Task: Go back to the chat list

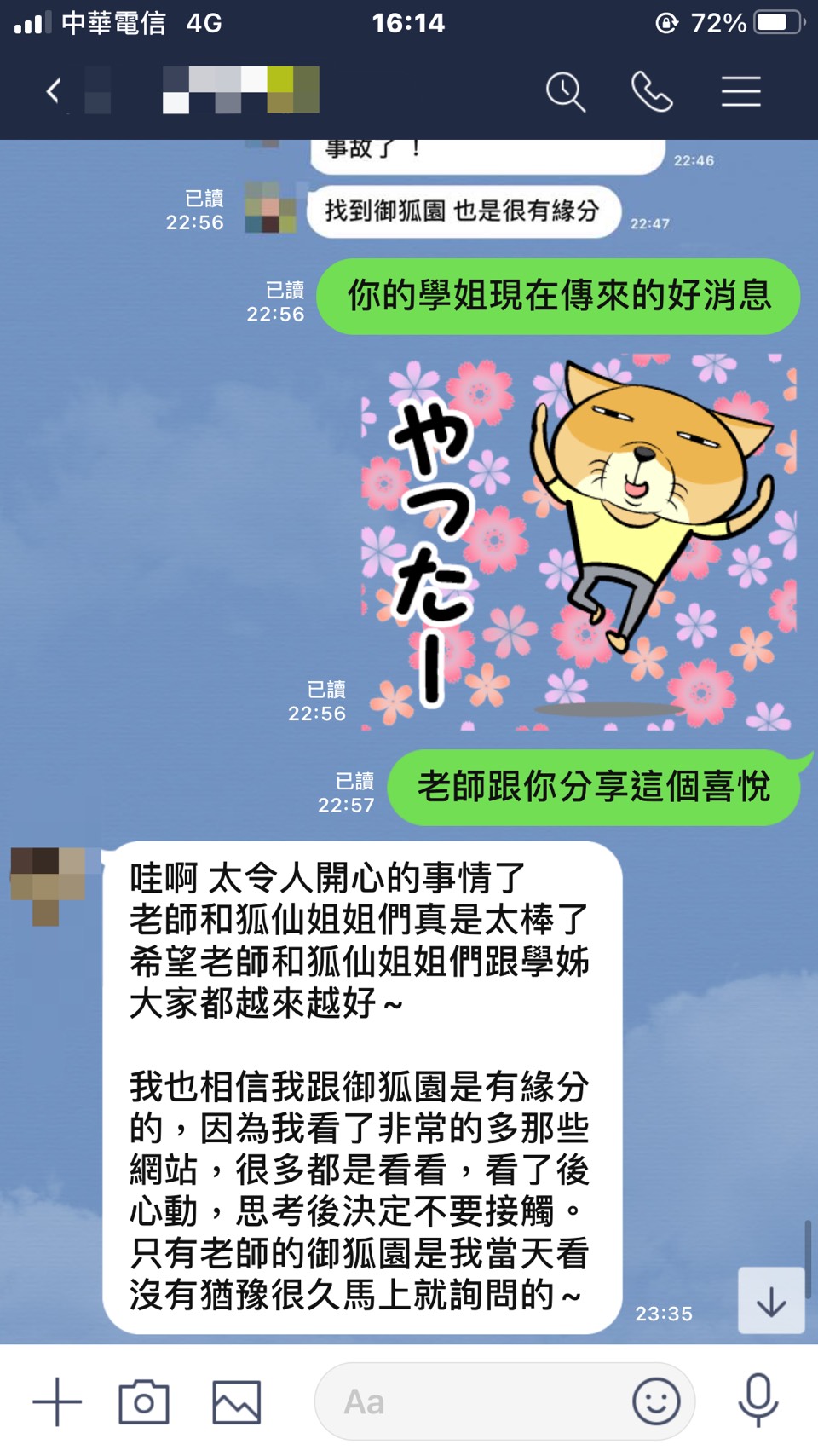Action: [x=54, y=90]
